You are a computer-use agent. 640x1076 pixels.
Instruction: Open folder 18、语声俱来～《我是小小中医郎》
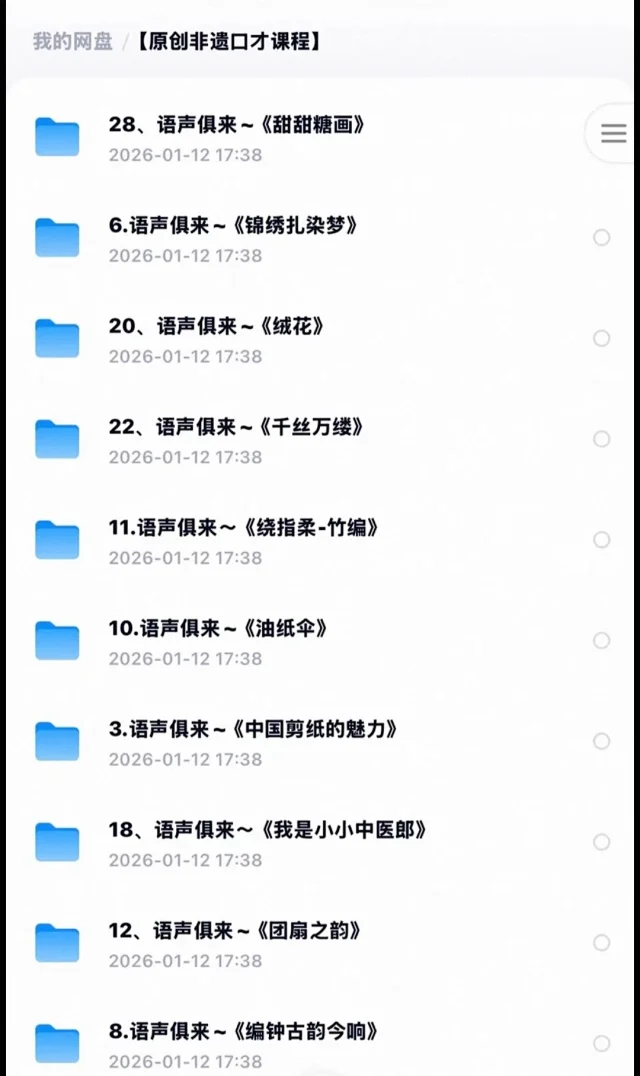click(267, 830)
